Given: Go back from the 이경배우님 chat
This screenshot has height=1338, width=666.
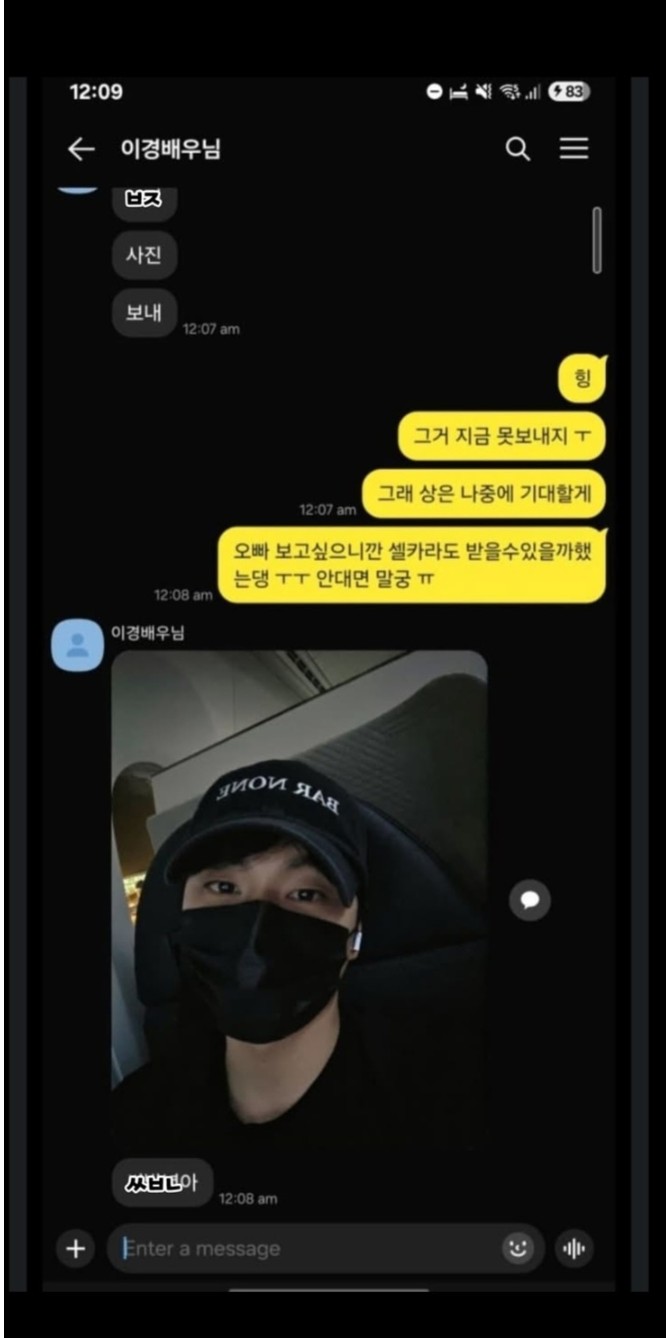Looking at the screenshot, I should pyautogui.click(x=80, y=150).
